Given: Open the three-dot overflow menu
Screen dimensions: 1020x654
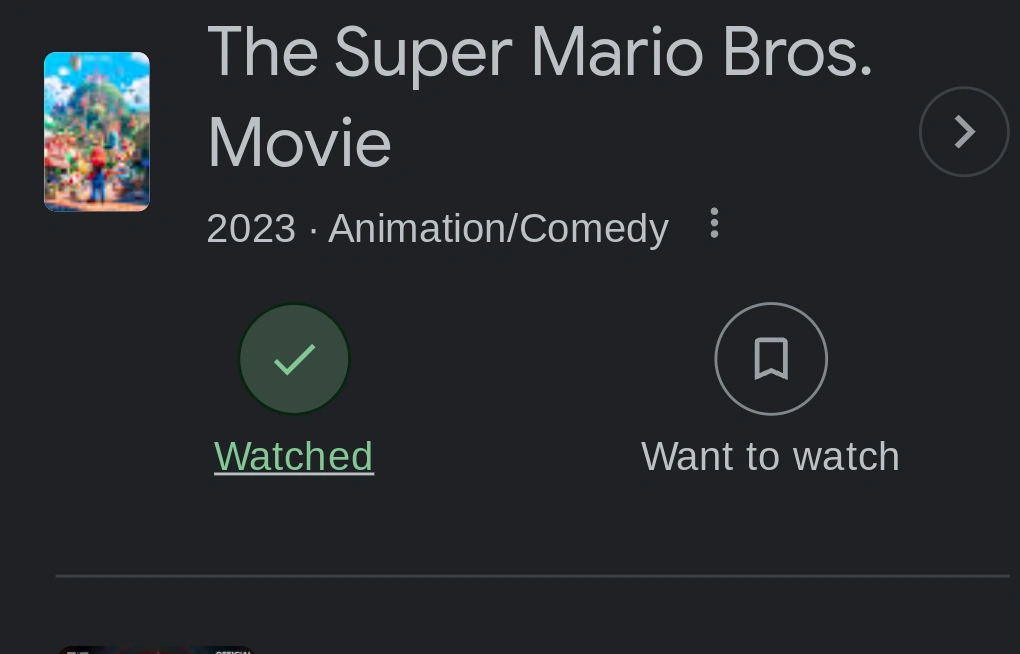Looking at the screenshot, I should (x=714, y=223).
